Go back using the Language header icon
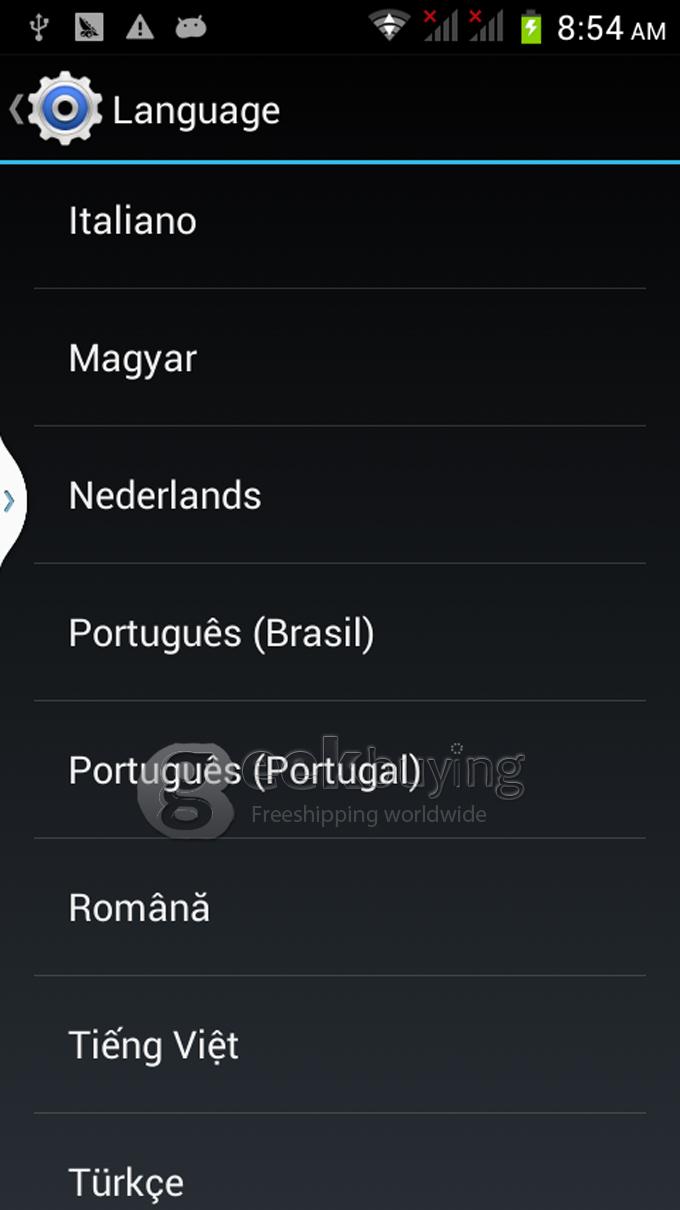Screen dimensions: 680x1210 pos(56,109)
